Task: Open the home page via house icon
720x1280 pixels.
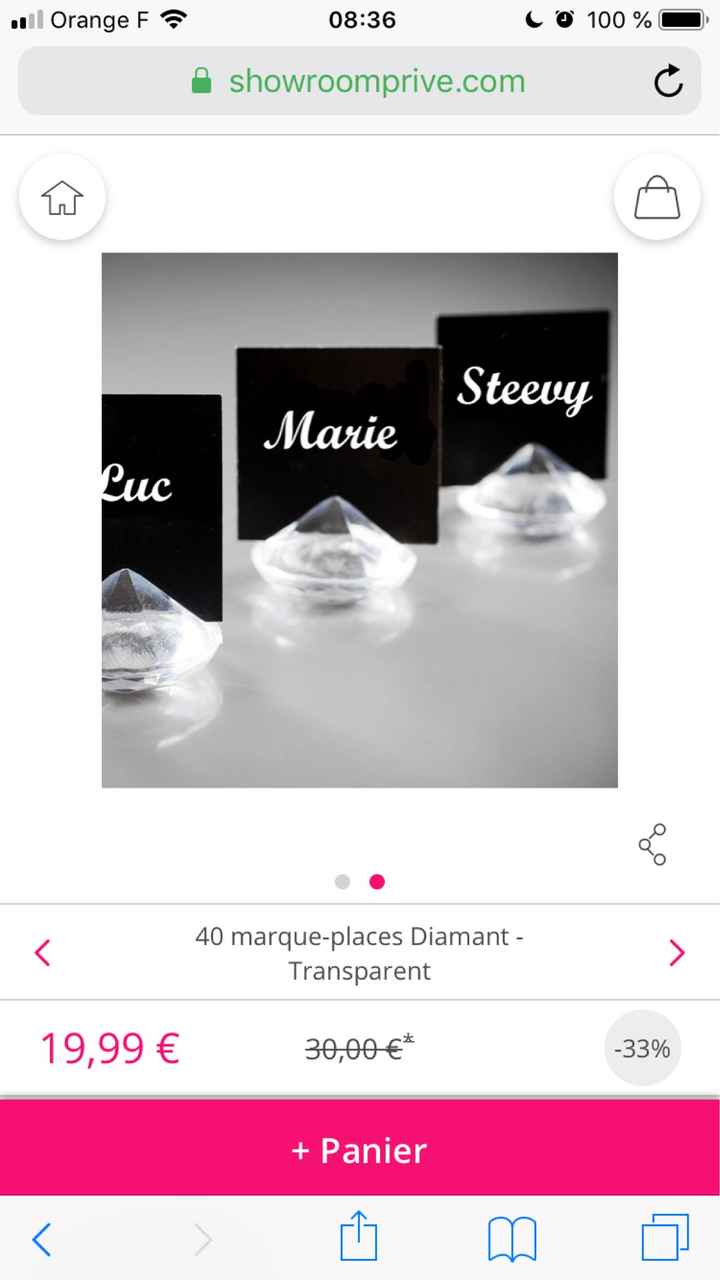Action: [x=62, y=197]
